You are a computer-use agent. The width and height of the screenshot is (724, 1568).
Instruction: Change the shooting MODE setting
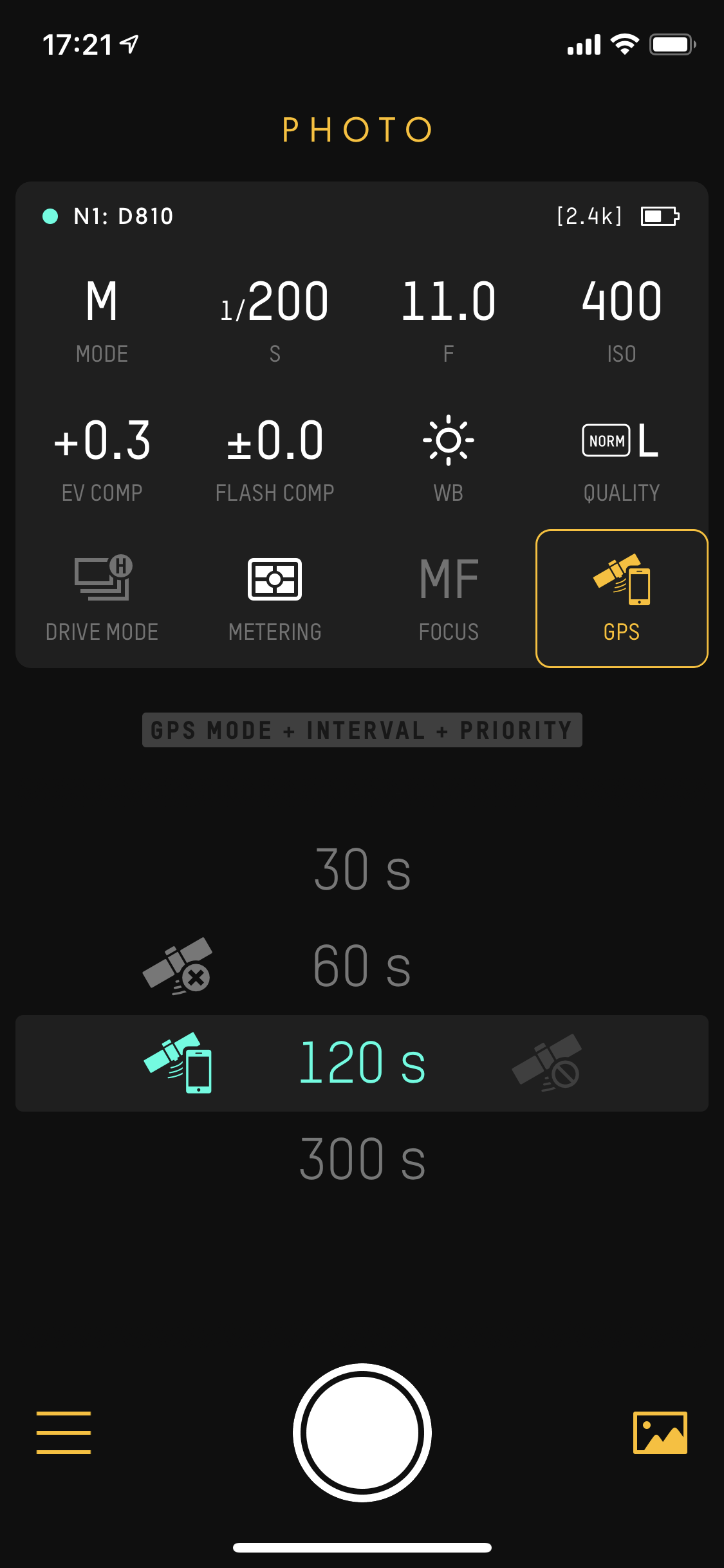point(102,319)
